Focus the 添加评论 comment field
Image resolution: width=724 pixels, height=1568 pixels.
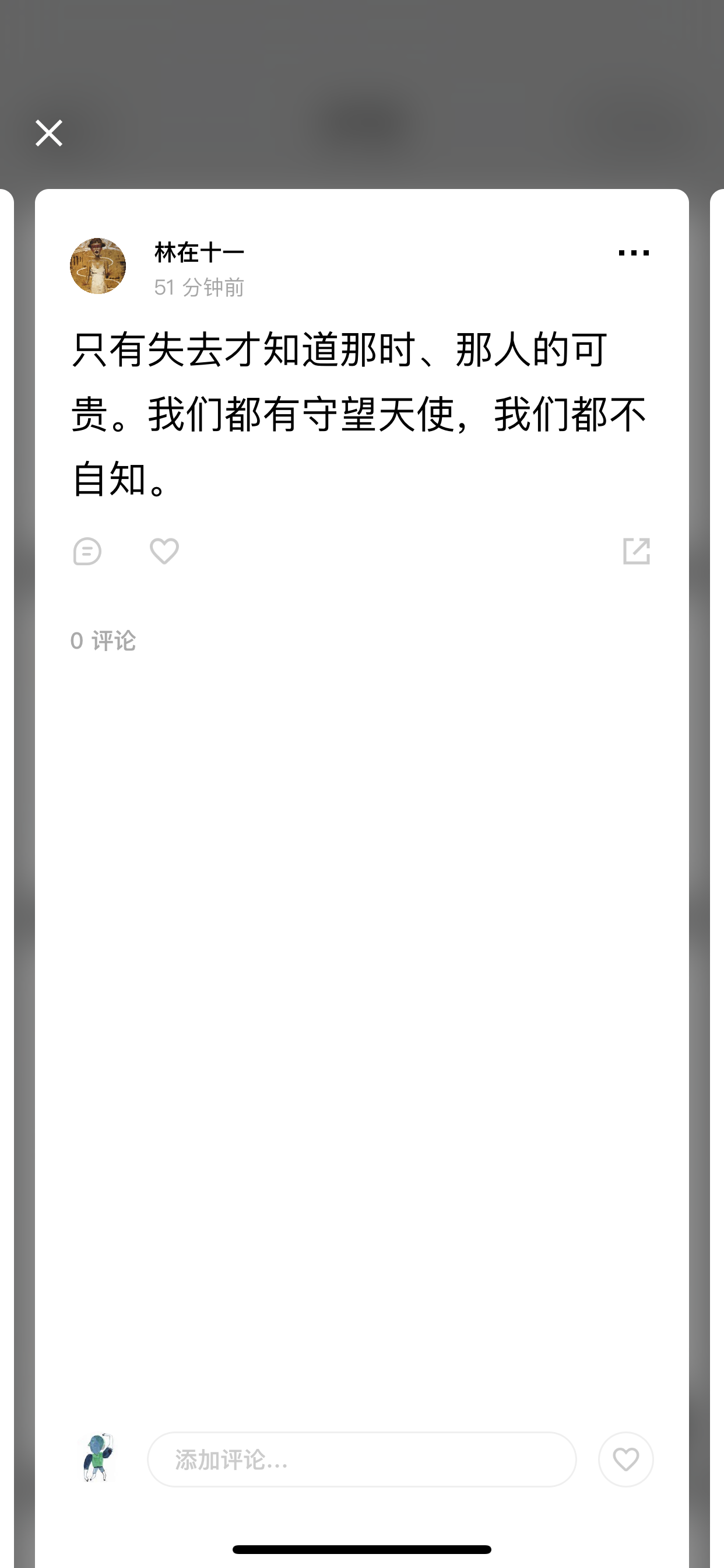pos(362,1459)
